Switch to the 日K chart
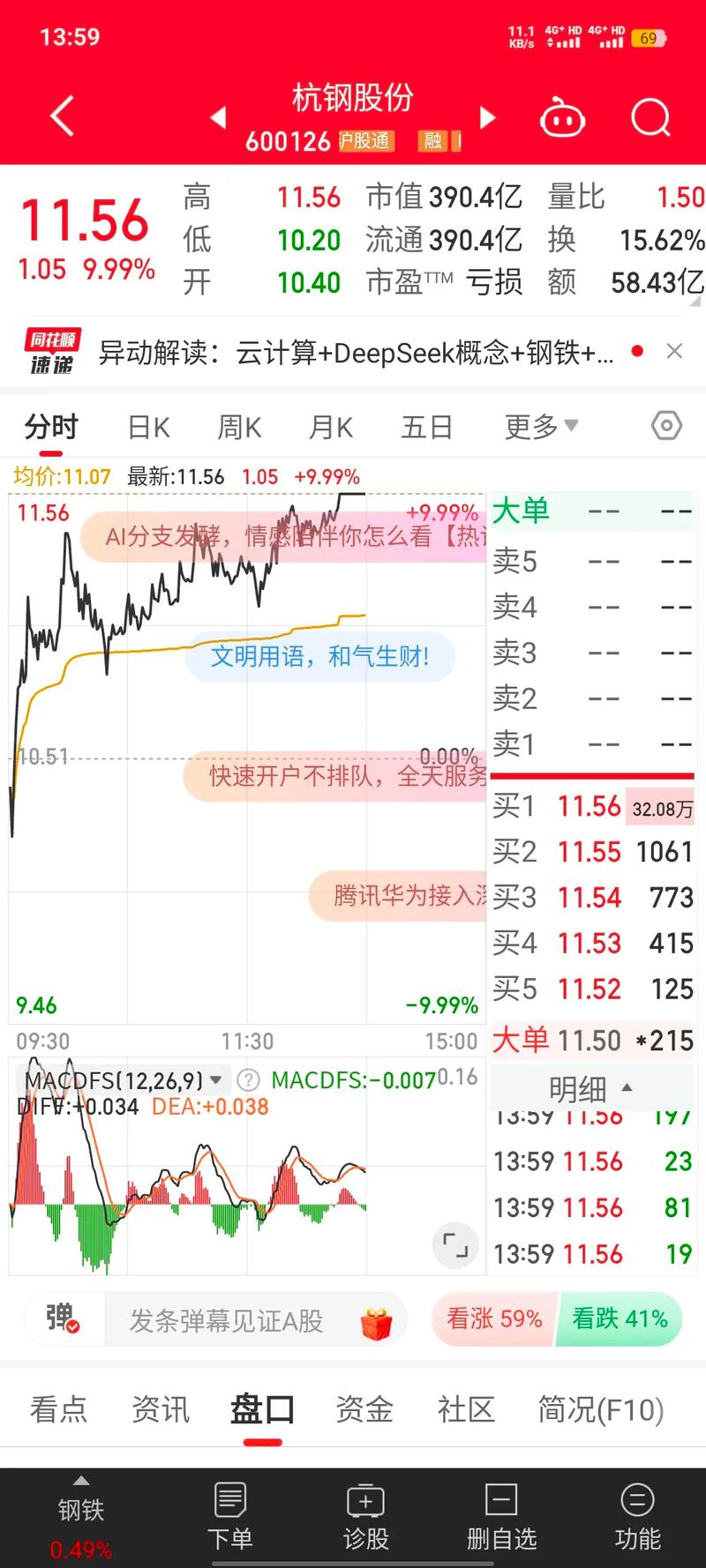706x1568 pixels. 148,428
